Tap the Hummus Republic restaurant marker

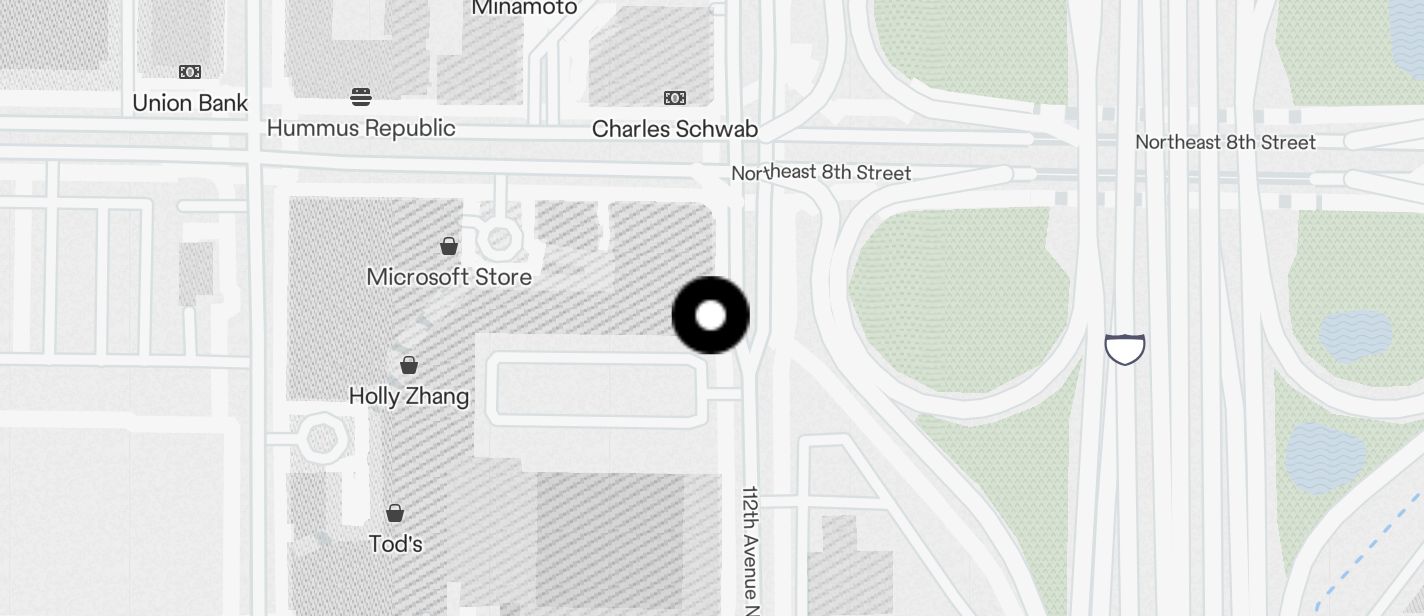pyautogui.click(x=361, y=97)
